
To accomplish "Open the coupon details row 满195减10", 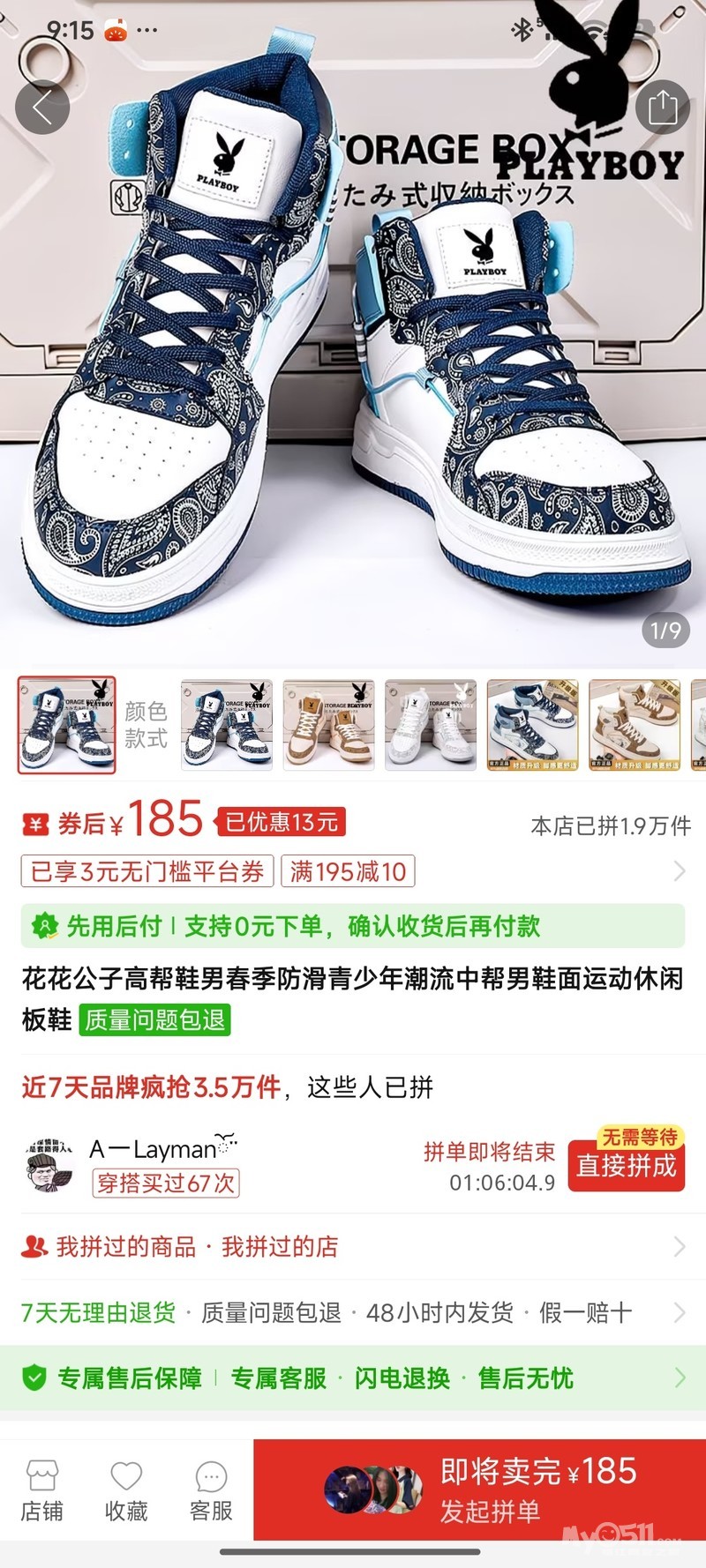I will [x=348, y=872].
